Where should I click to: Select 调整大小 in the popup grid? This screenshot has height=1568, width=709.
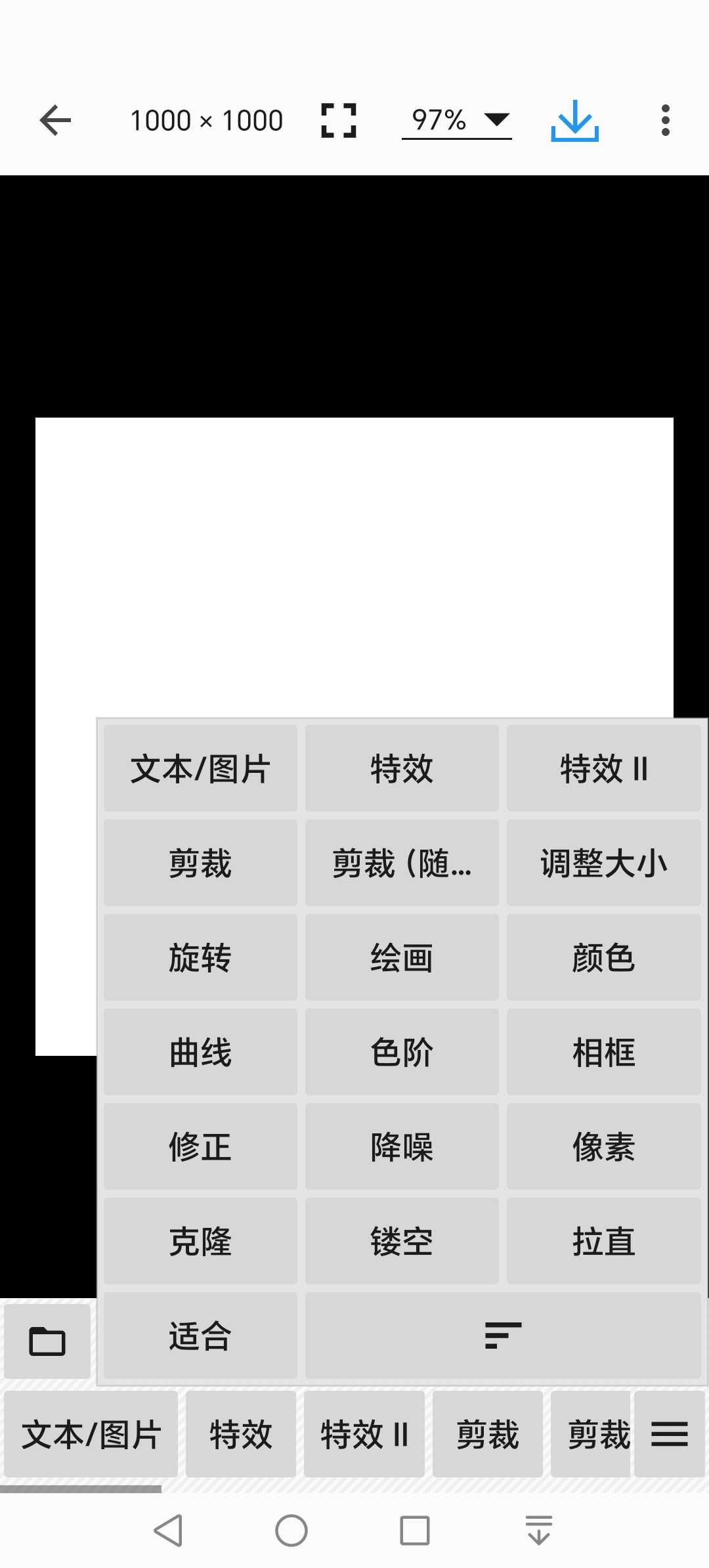pos(603,863)
